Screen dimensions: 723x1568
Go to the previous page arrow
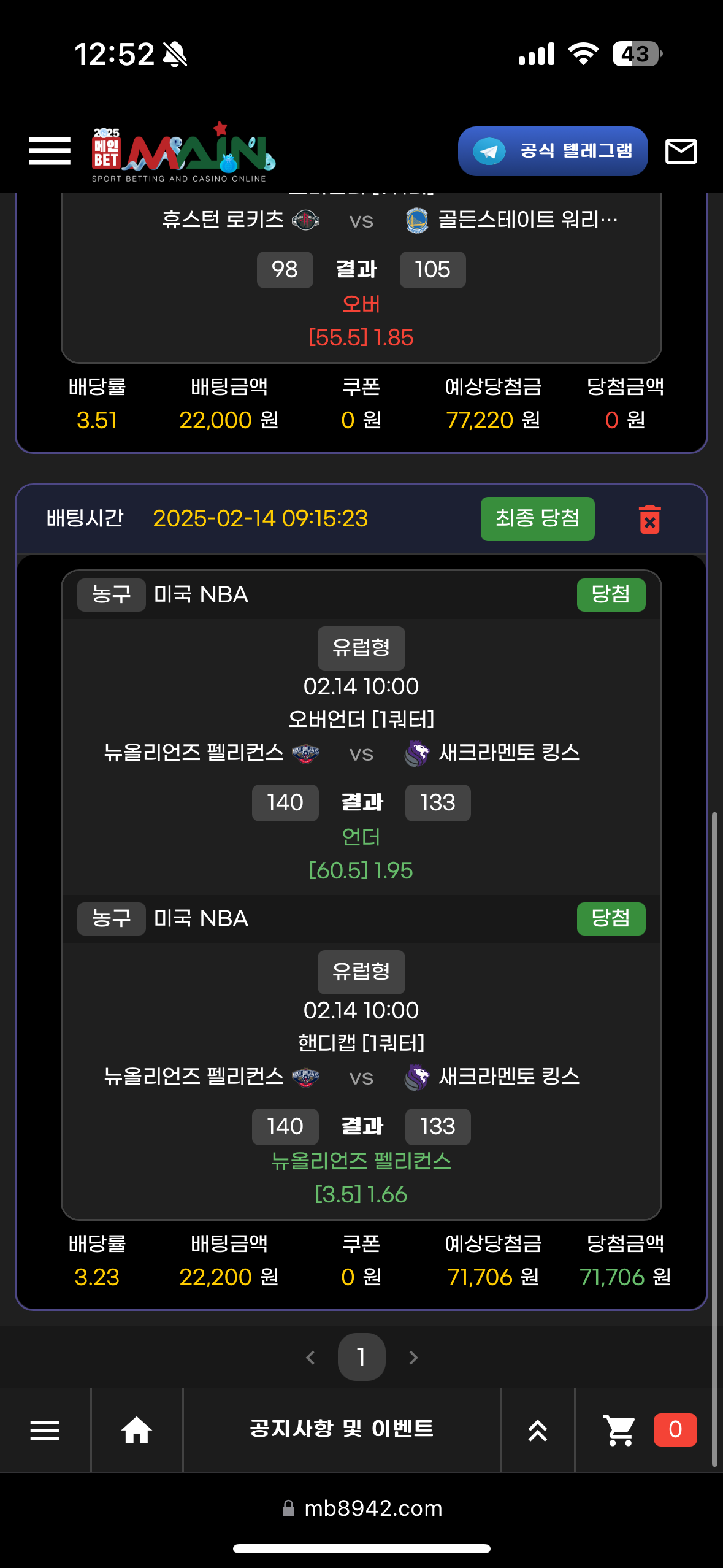pos(310,1358)
